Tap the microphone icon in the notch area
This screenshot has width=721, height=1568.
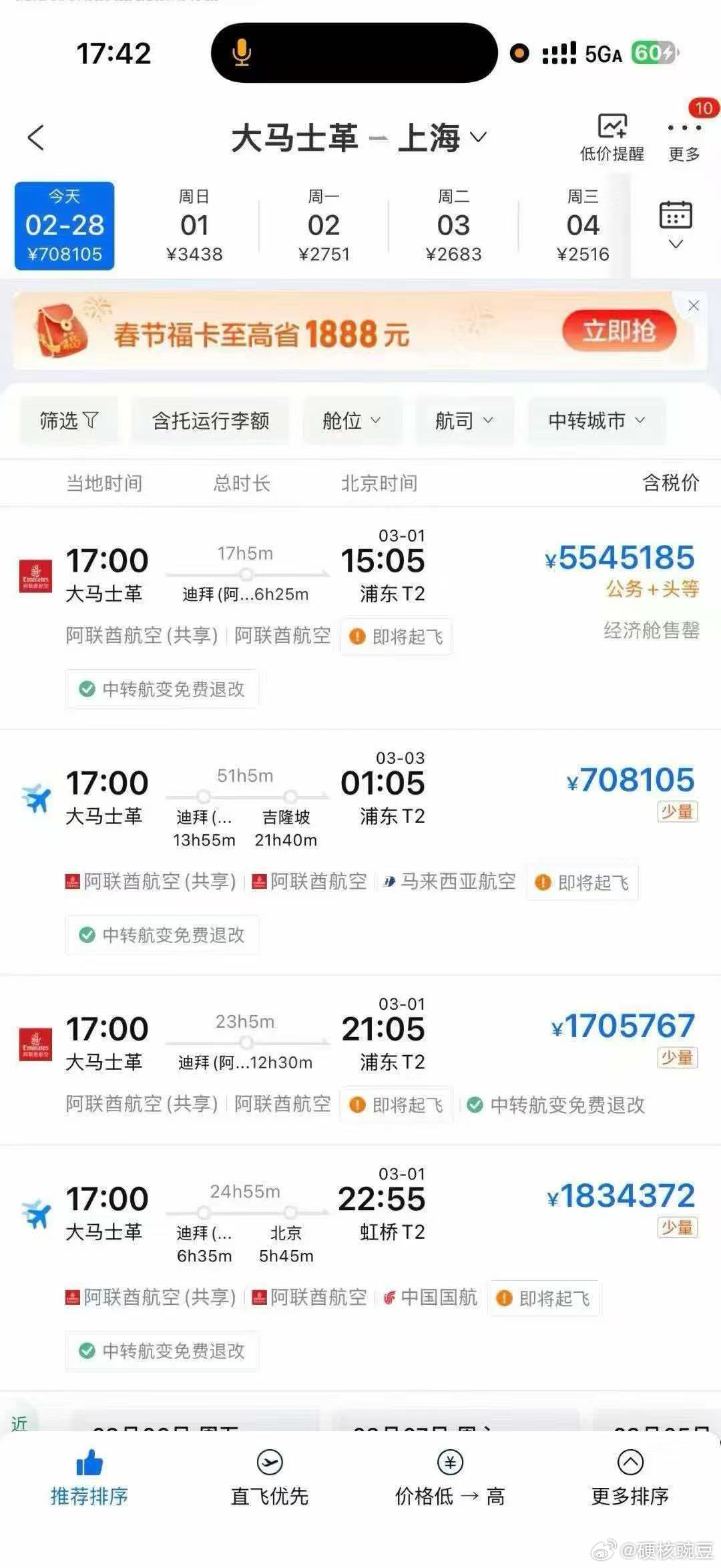242,53
